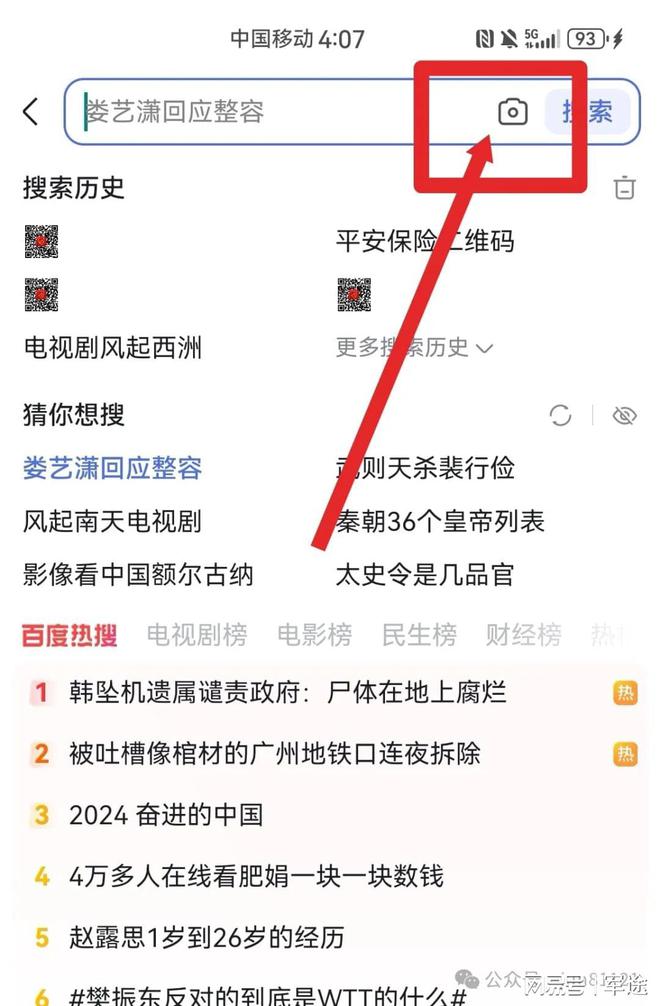The image size is (660, 1006).
Task: Tap the 搜索 button
Action: (x=588, y=111)
